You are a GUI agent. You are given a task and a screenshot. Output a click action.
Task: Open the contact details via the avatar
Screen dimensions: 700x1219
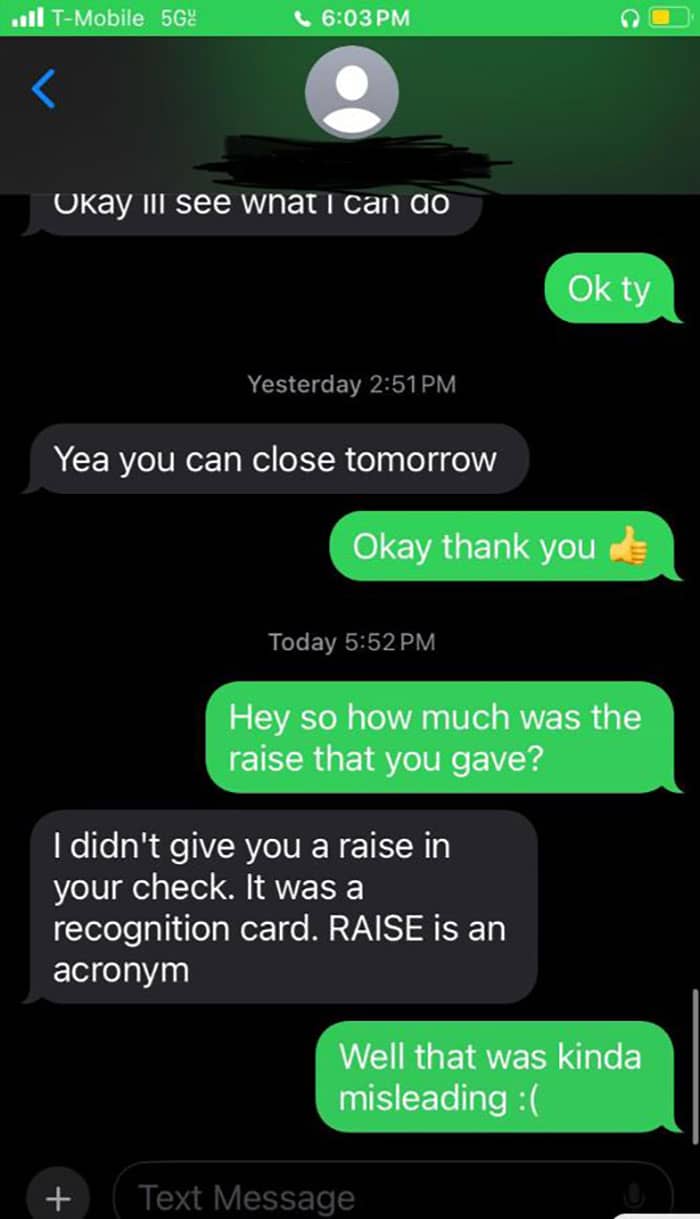coord(351,91)
